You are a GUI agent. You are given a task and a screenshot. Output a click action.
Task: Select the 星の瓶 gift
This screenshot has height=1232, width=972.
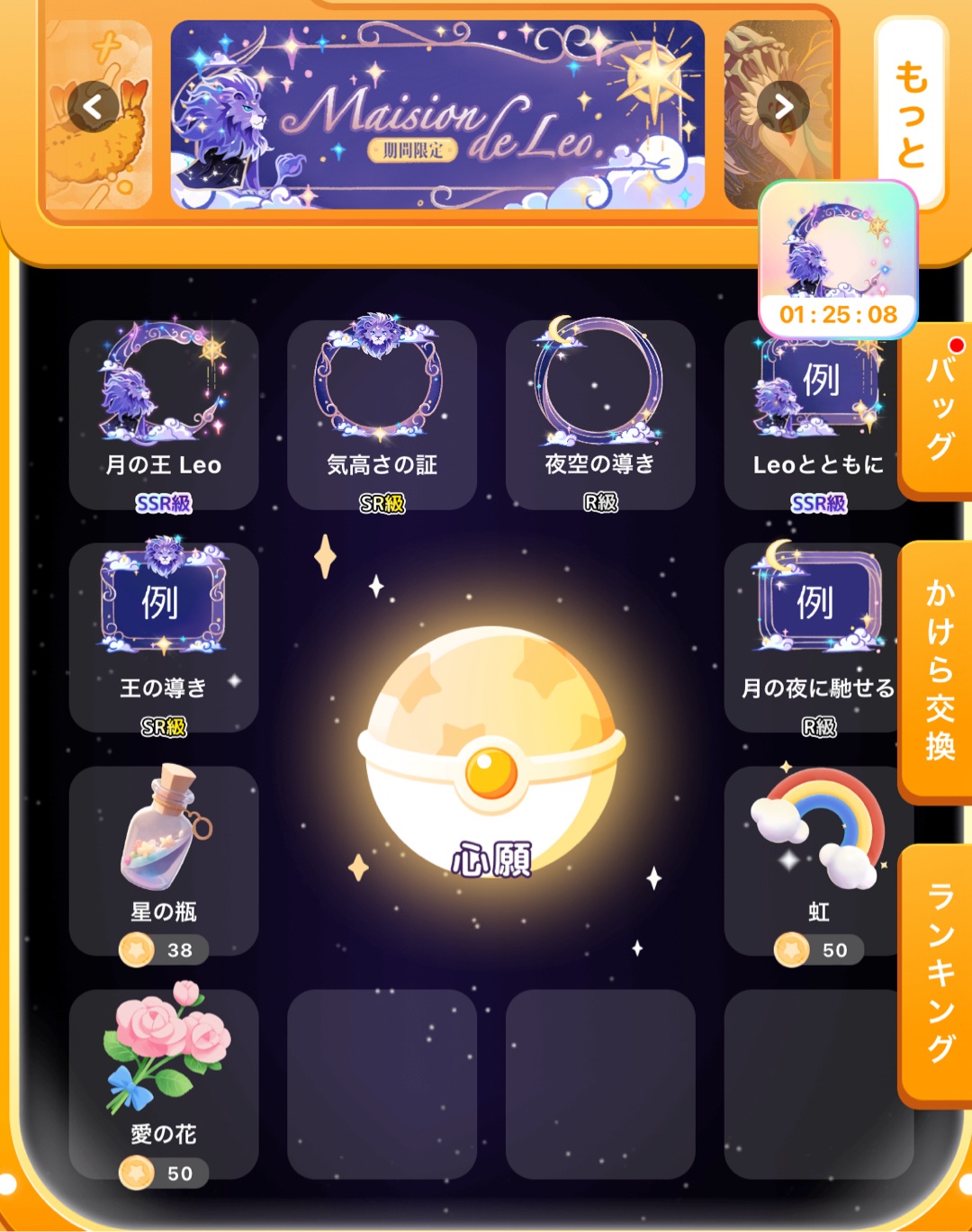(164, 860)
